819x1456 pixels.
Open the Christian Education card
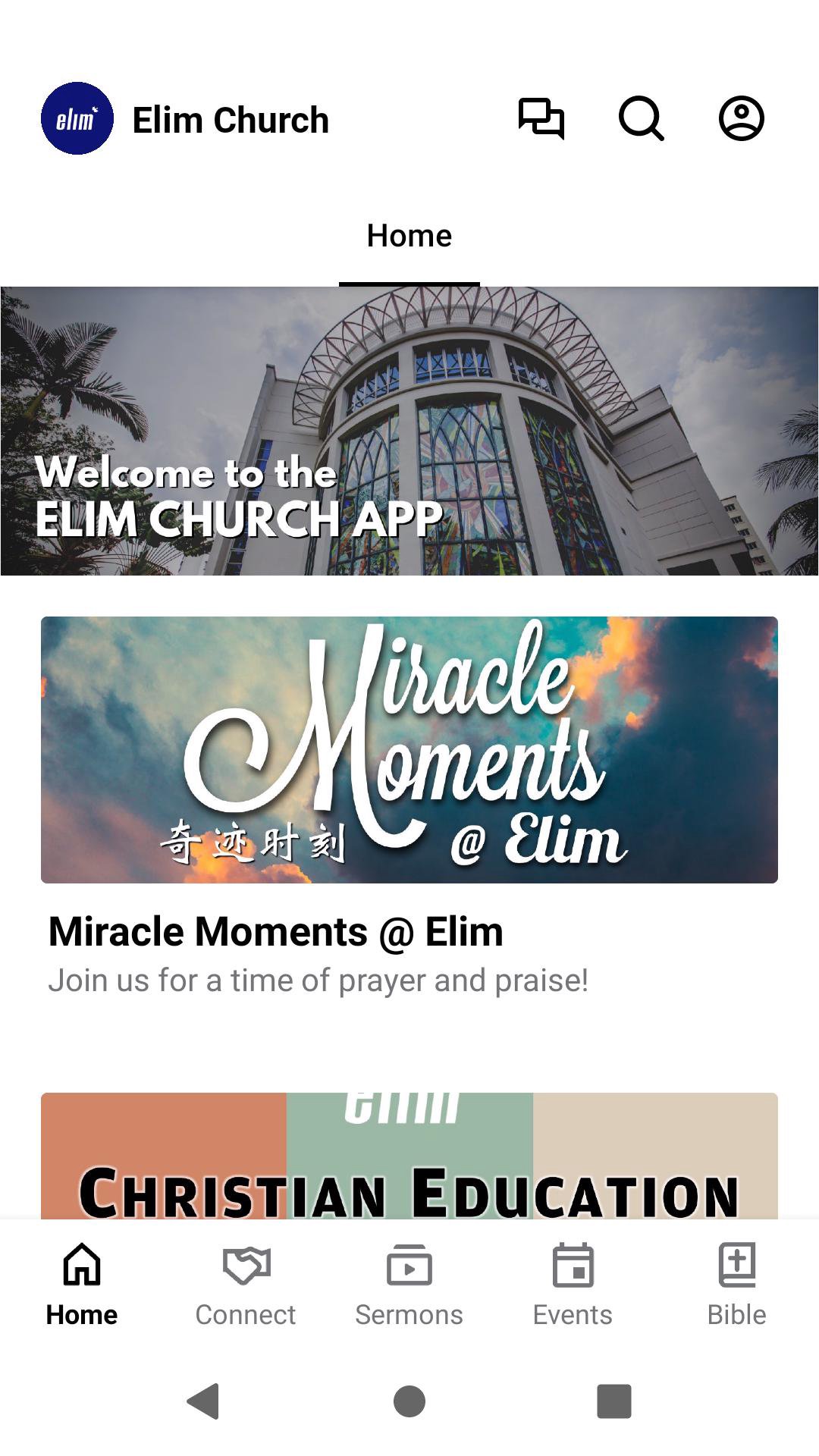click(x=409, y=1156)
